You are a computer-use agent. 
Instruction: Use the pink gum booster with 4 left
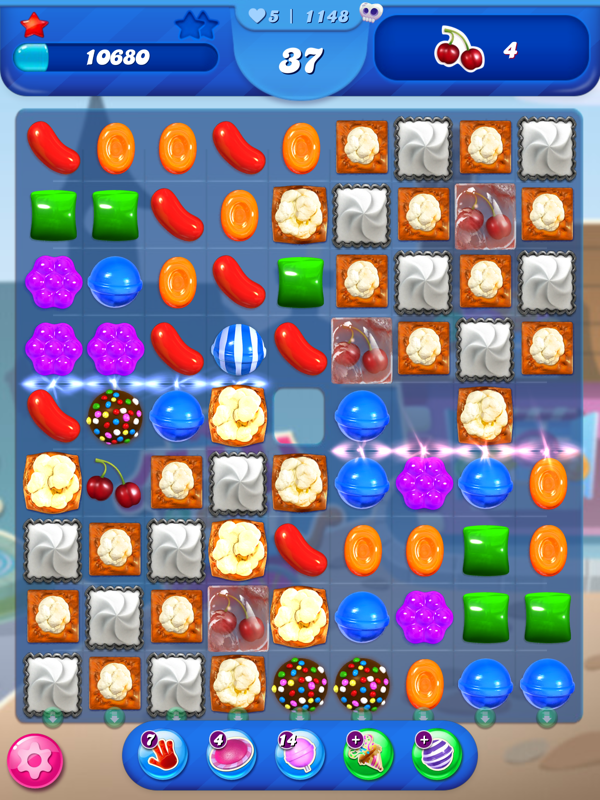[x=231, y=756]
